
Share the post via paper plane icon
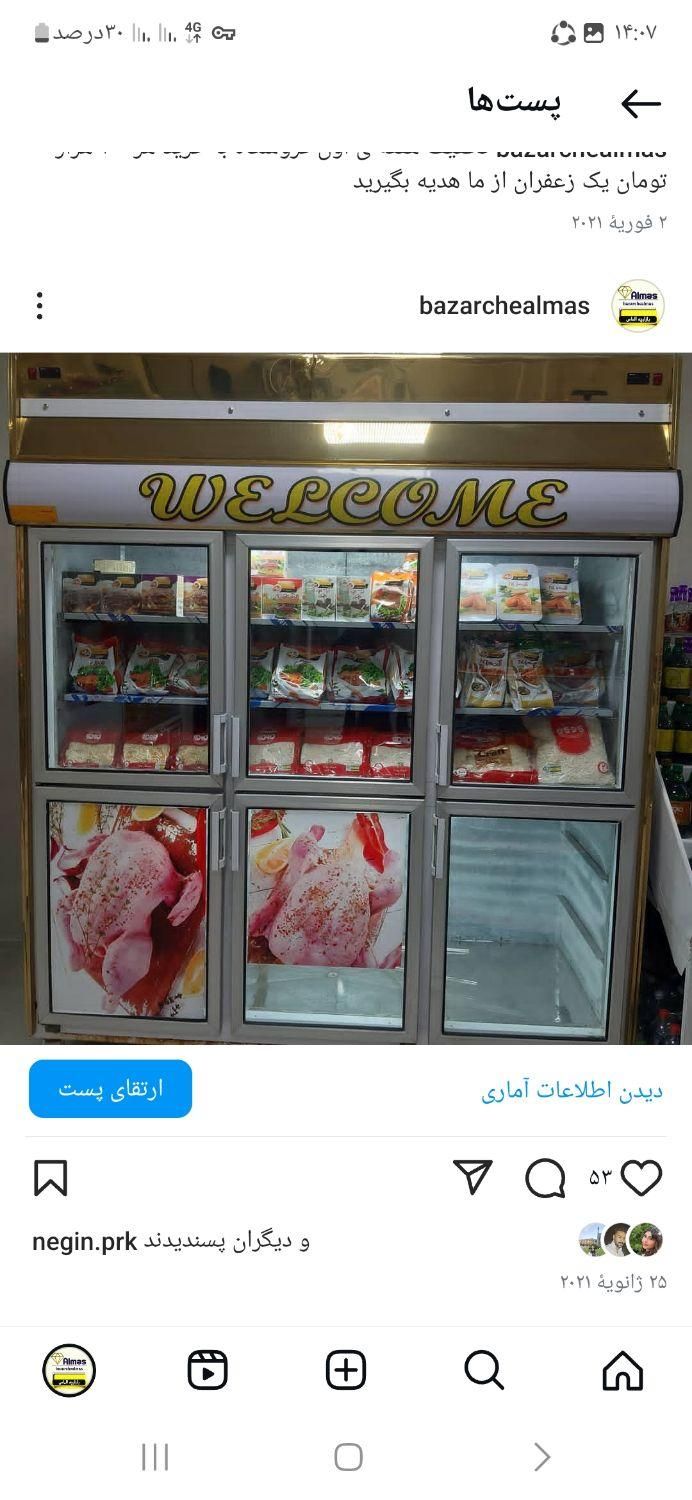[x=472, y=1177]
